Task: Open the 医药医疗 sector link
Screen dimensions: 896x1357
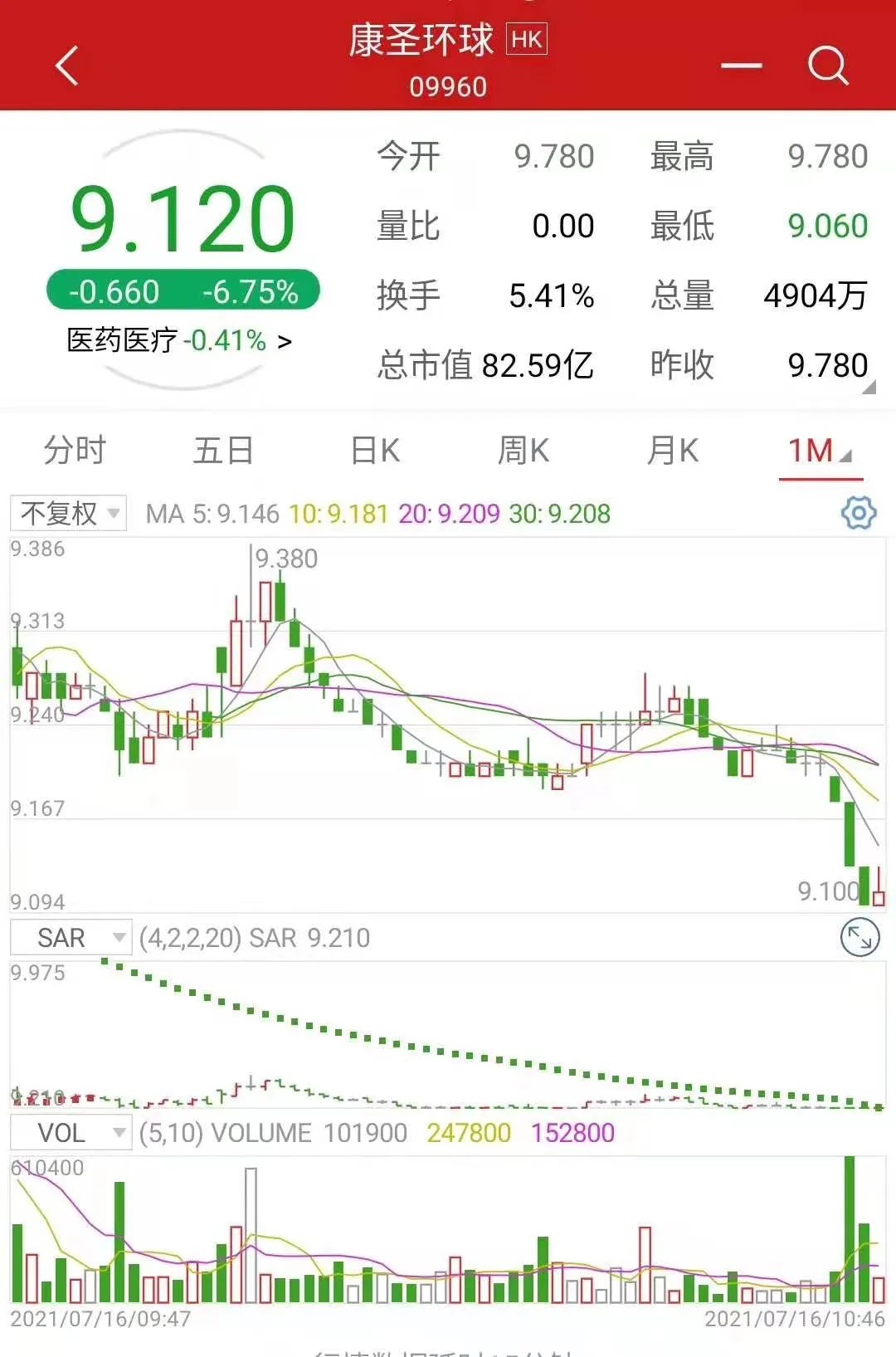Action: pyautogui.click(x=178, y=340)
